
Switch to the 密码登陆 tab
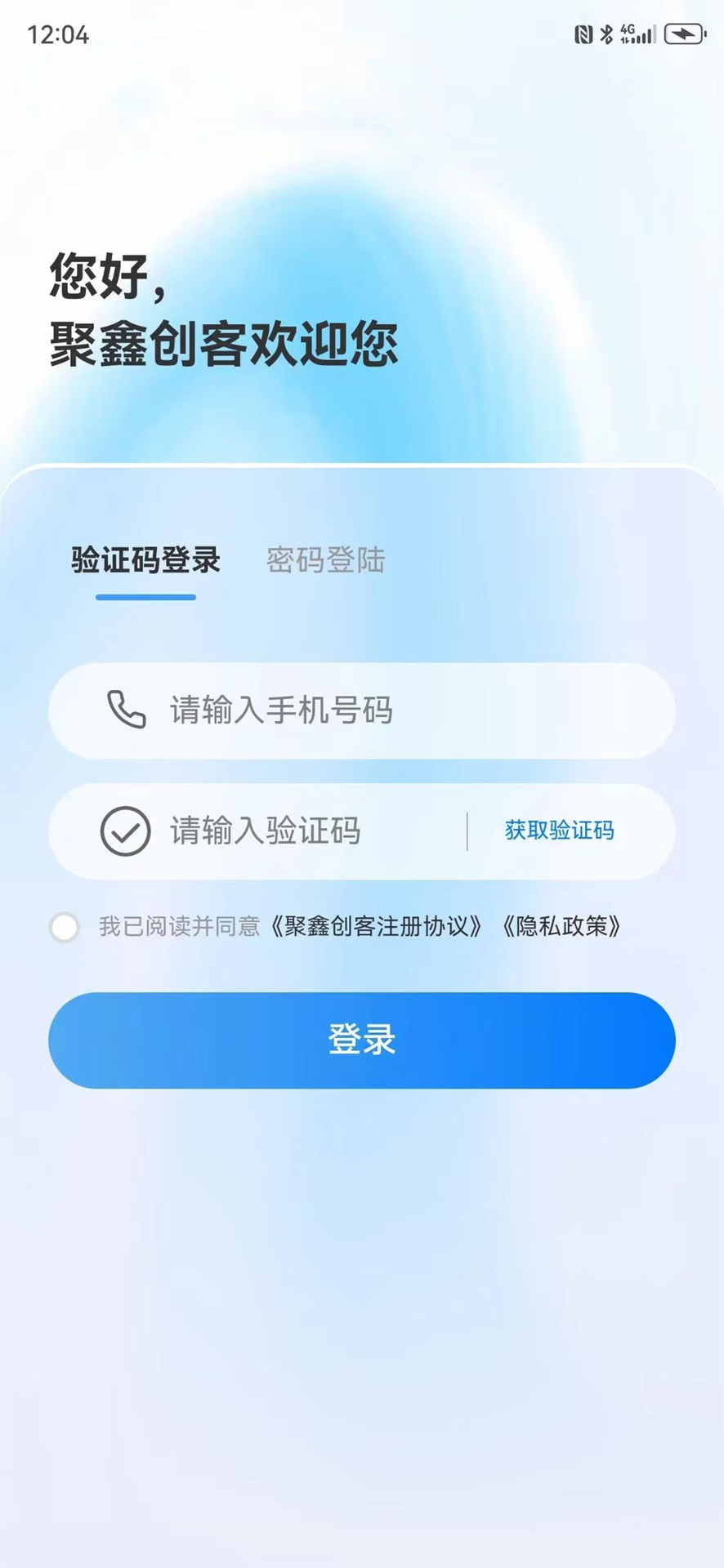point(324,561)
